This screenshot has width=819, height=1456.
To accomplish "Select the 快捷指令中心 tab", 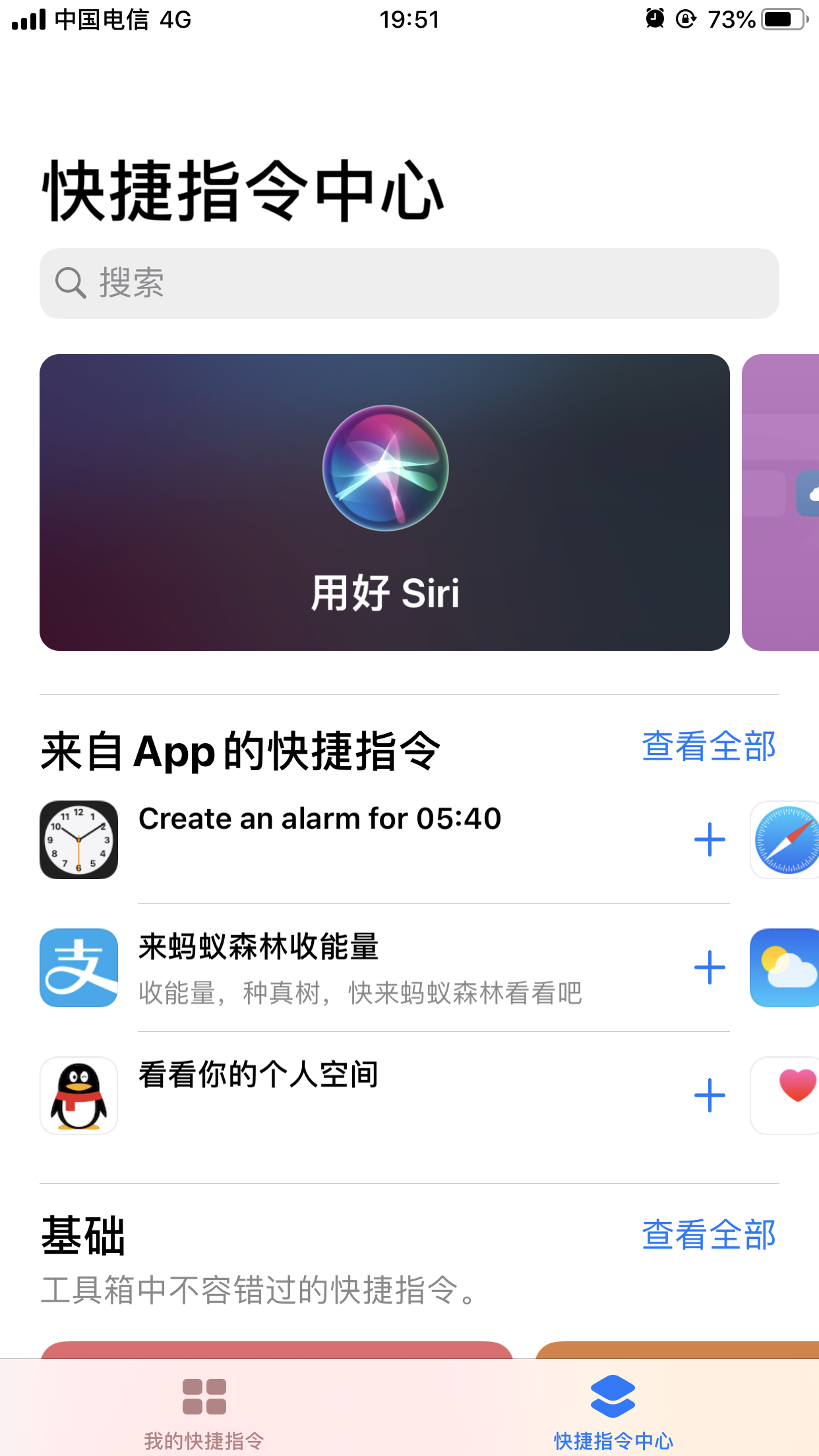I will 613,1411.
